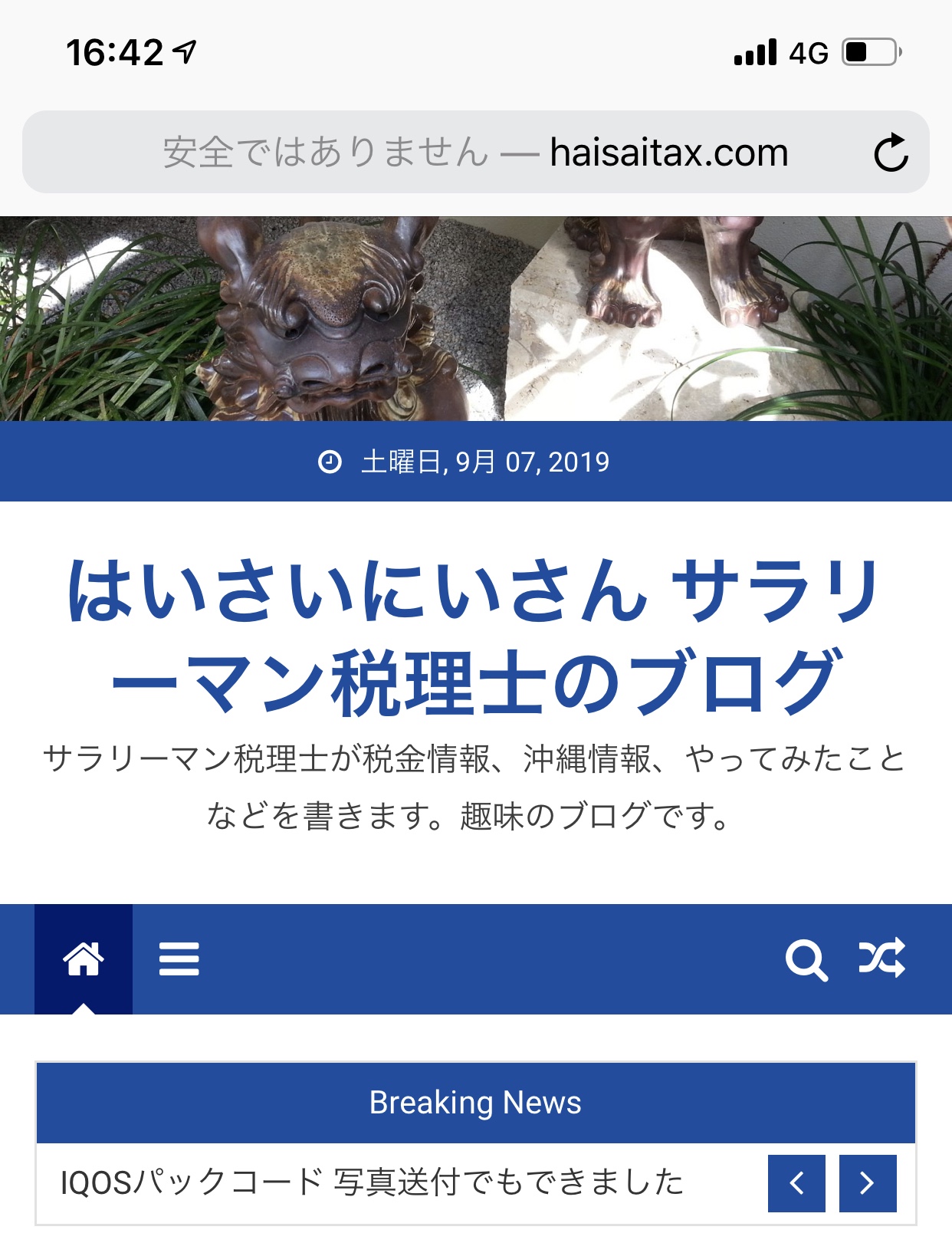Reload the page with the refresh icon
Viewport: 952px width, 1243px height.
[x=891, y=152]
